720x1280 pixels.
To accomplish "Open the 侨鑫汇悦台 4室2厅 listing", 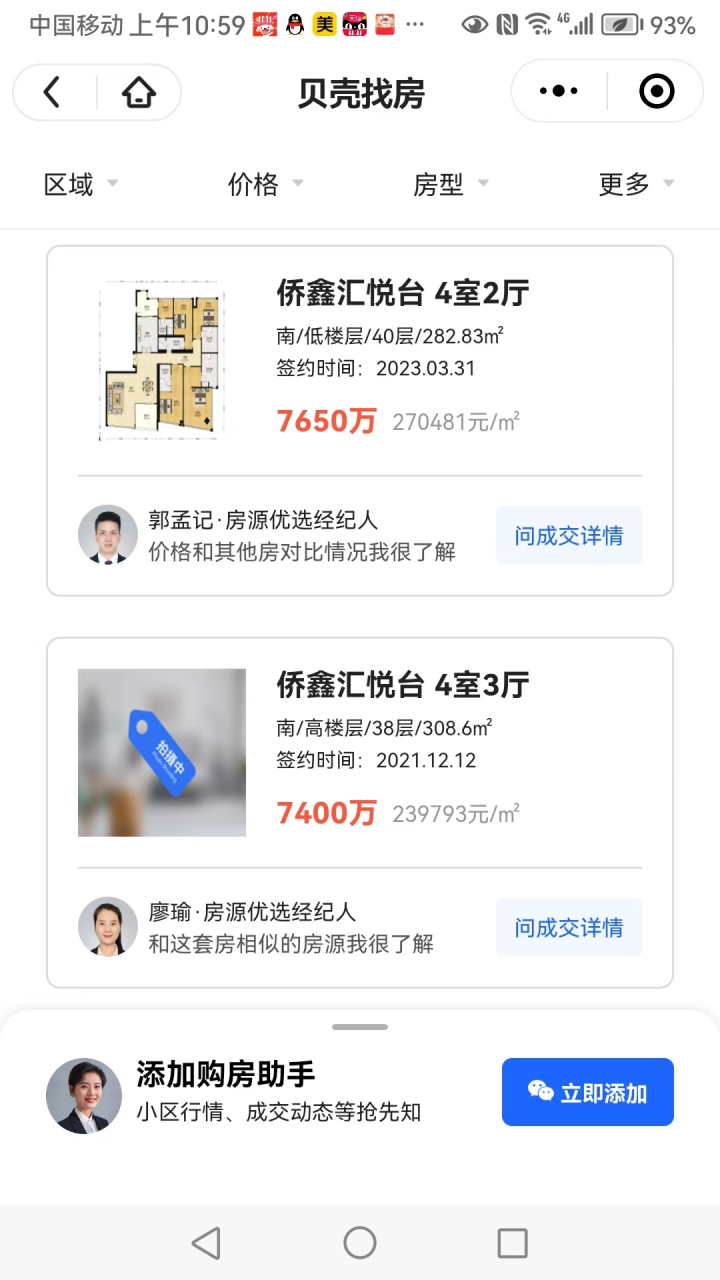I will pyautogui.click(x=360, y=361).
